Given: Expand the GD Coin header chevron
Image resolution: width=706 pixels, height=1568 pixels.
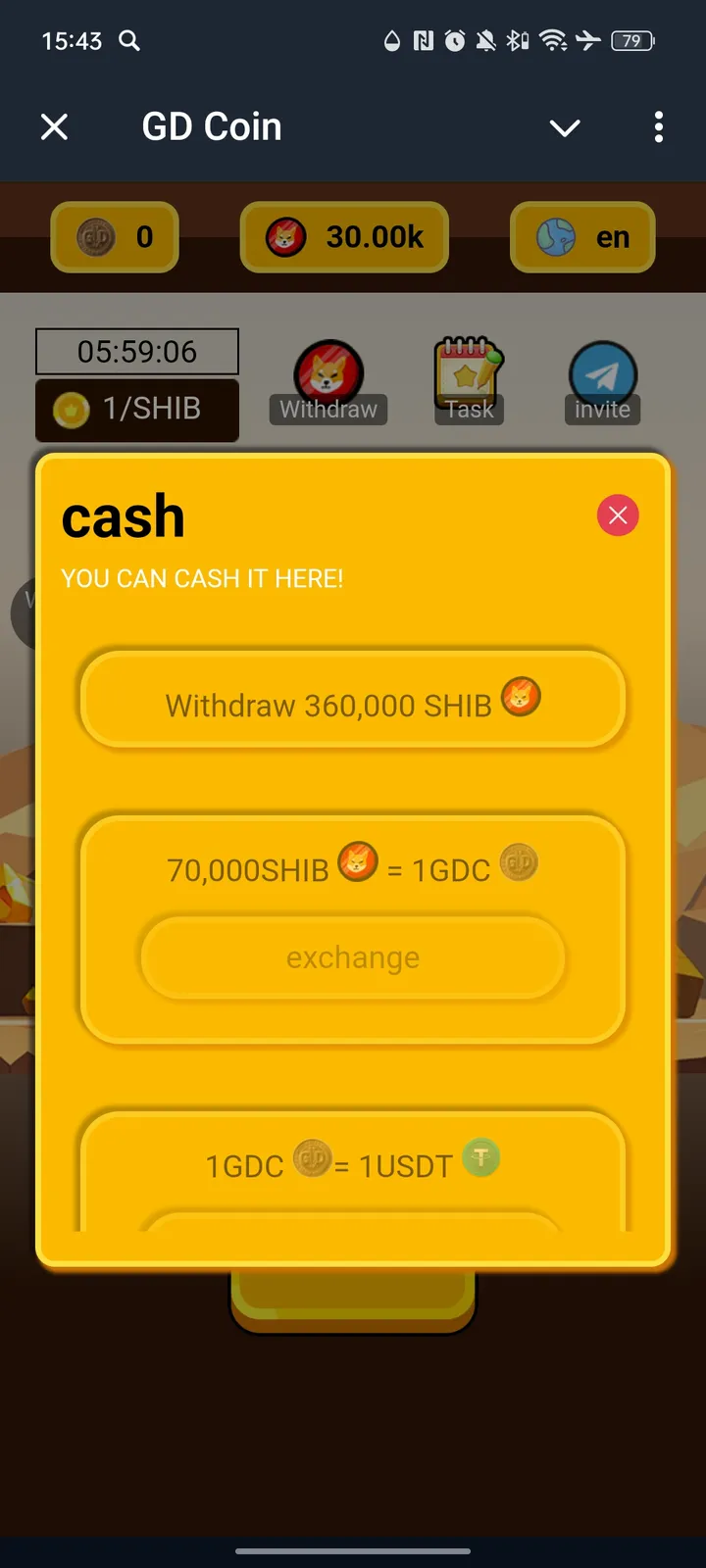Looking at the screenshot, I should pos(565,127).
